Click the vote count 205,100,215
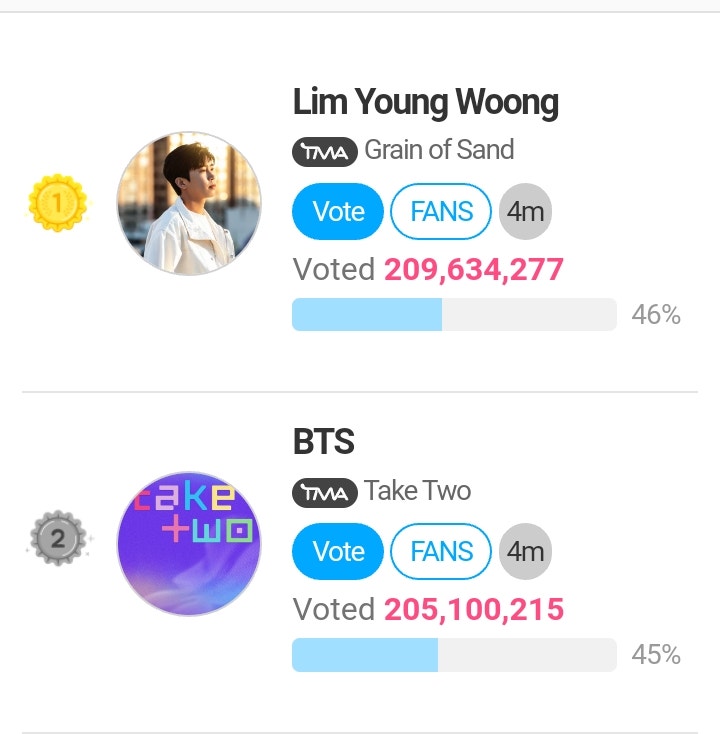The height and width of the screenshot is (734, 720). [x=476, y=610]
